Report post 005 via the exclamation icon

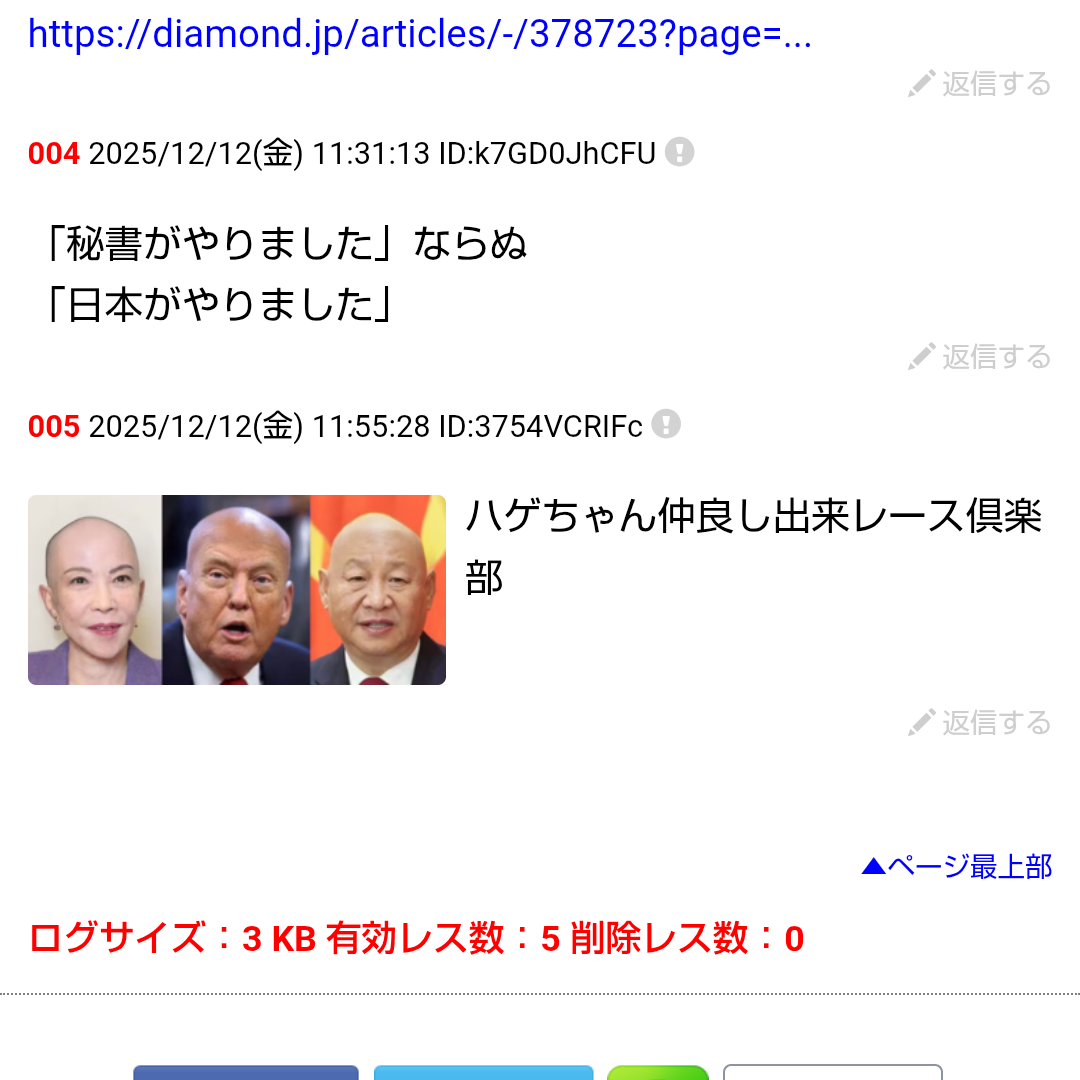click(x=666, y=425)
